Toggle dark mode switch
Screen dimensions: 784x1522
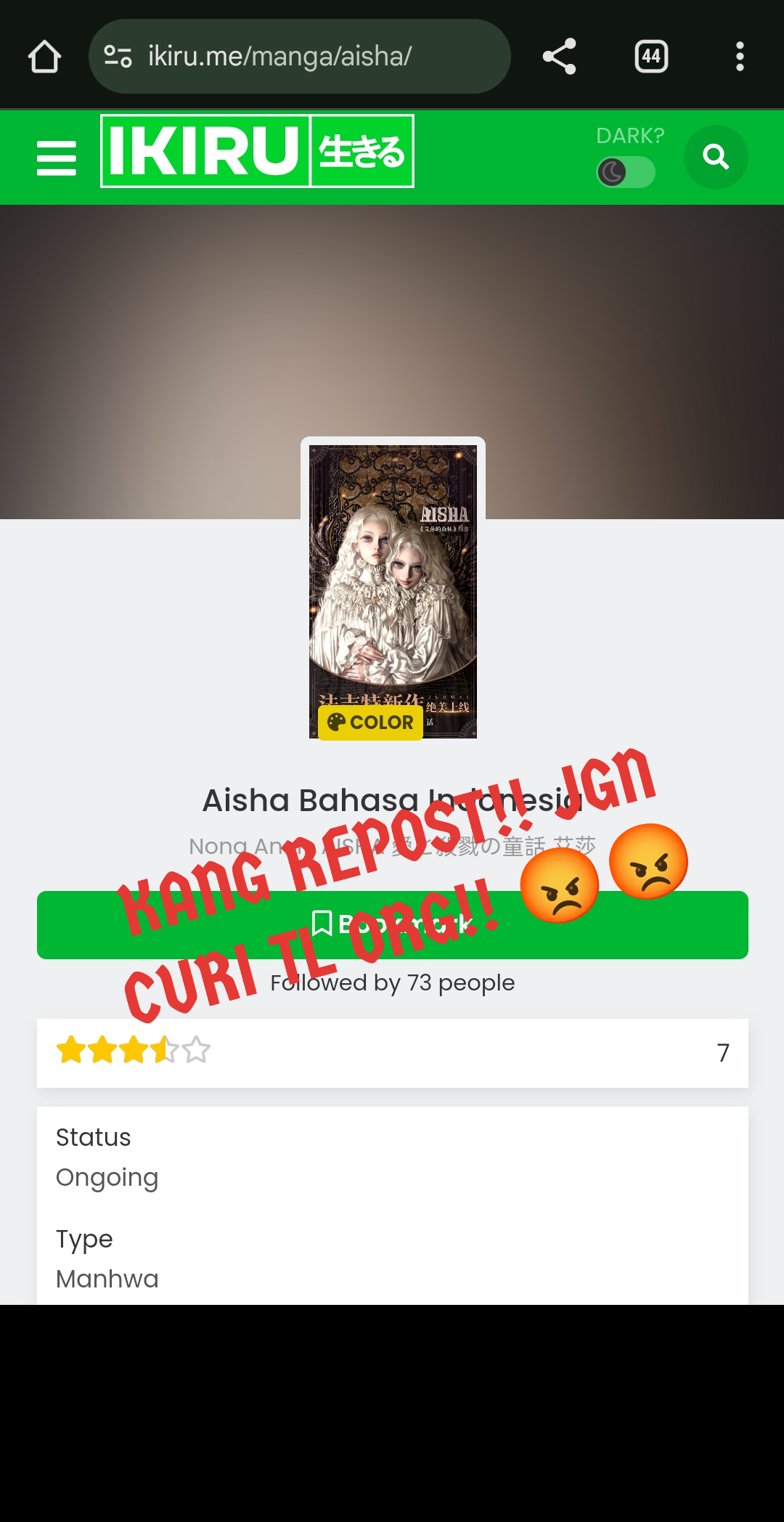pos(625,172)
